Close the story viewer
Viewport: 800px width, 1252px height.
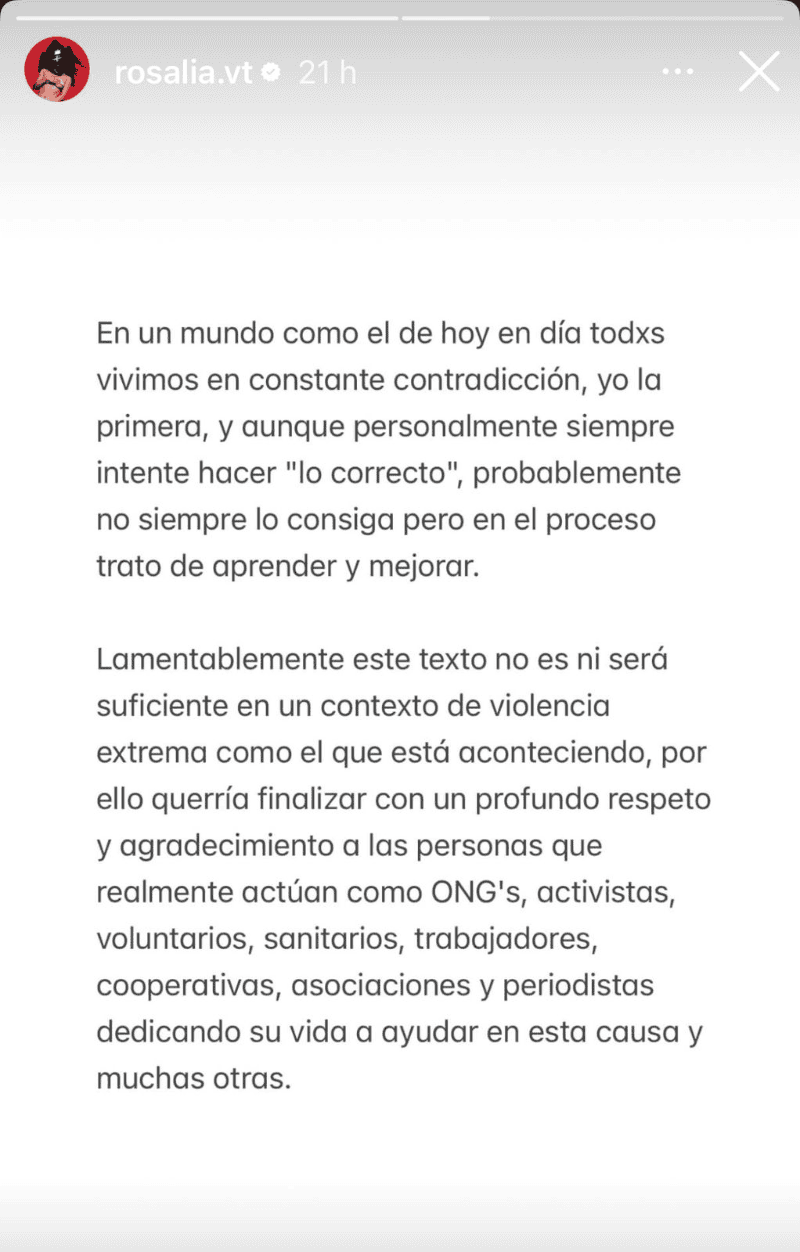point(758,72)
